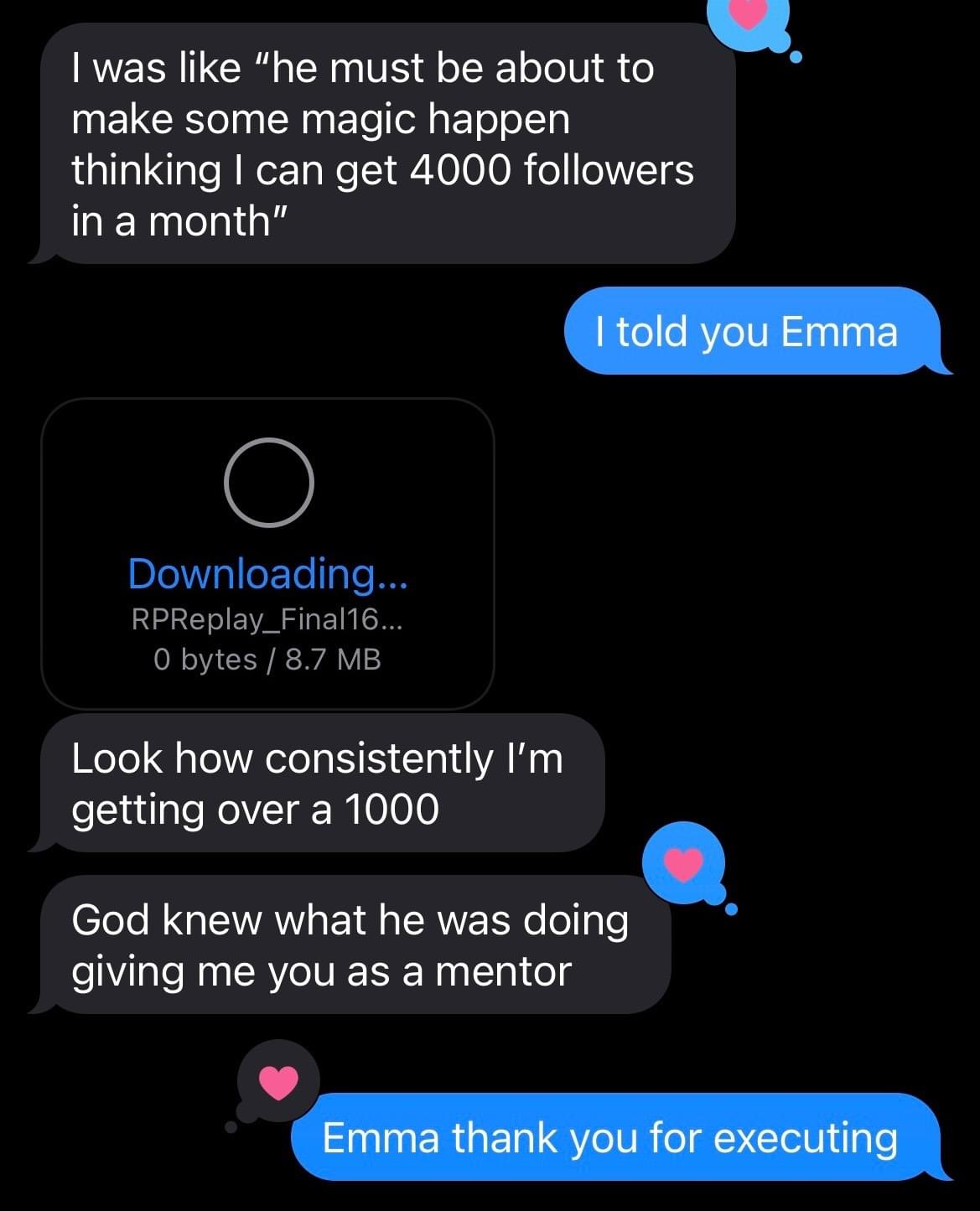Tap the heart reaction on the mentor message
This screenshot has height=1211, width=980.
click(x=684, y=862)
